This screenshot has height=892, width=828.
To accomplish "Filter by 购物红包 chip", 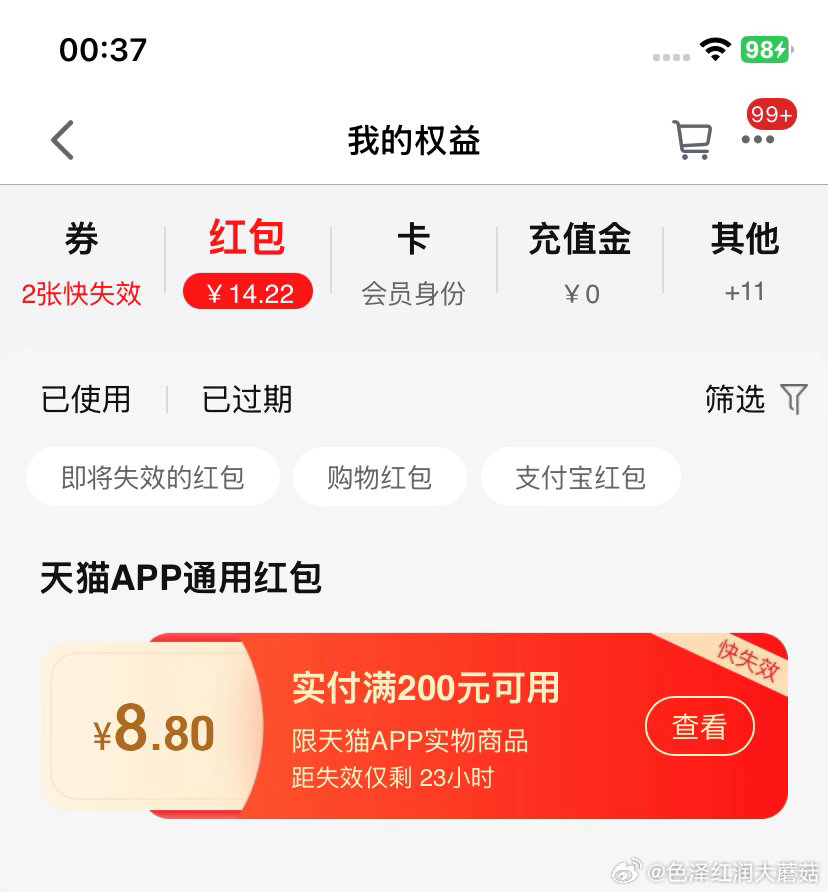I will pyautogui.click(x=379, y=477).
